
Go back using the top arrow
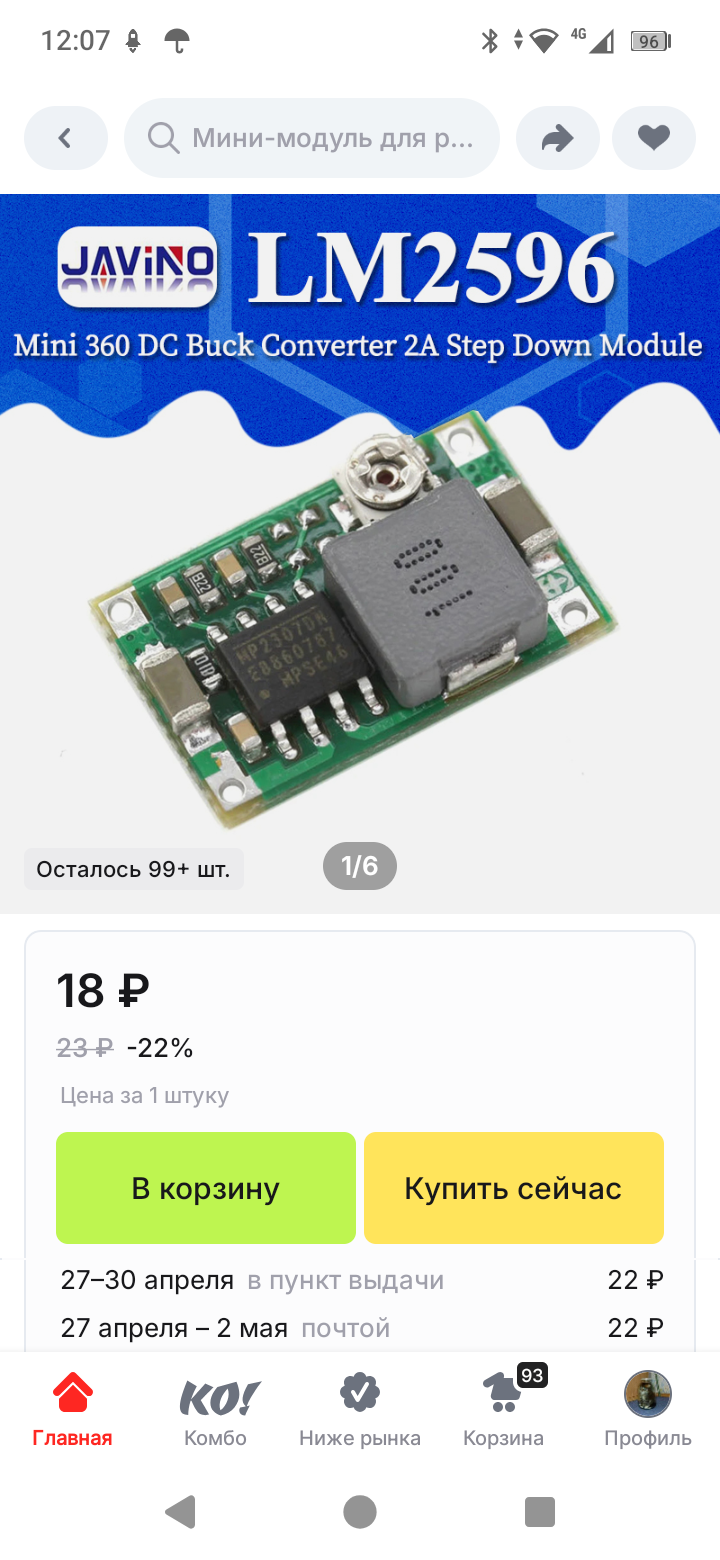pos(65,138)
